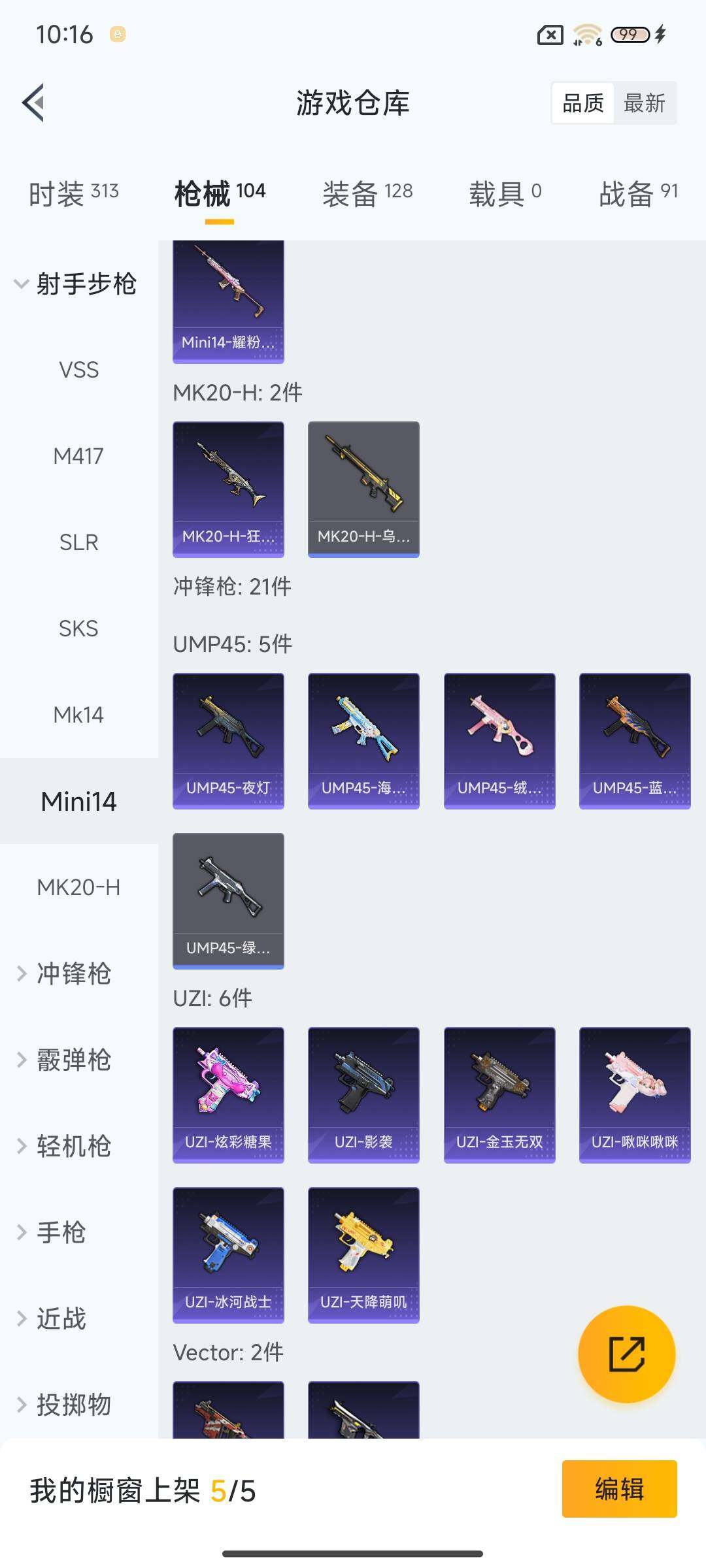Screen dimensions: 706x1568
Task: Select the UZI-啾咪啾咪 pink skin
Action: pos(634,1094)
